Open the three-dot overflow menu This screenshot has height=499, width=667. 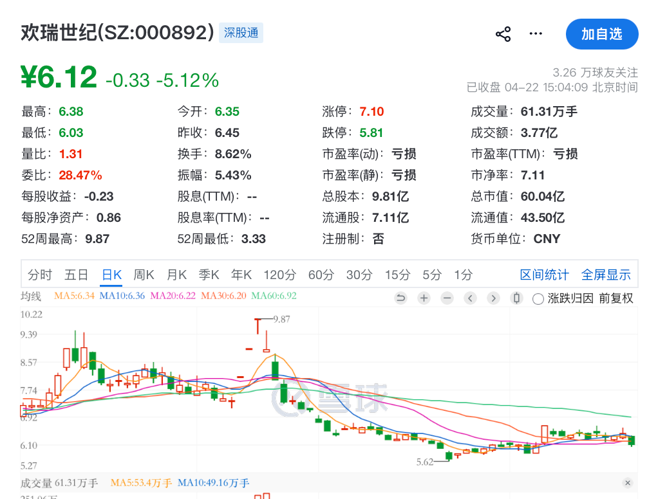[x=538, y=34]
